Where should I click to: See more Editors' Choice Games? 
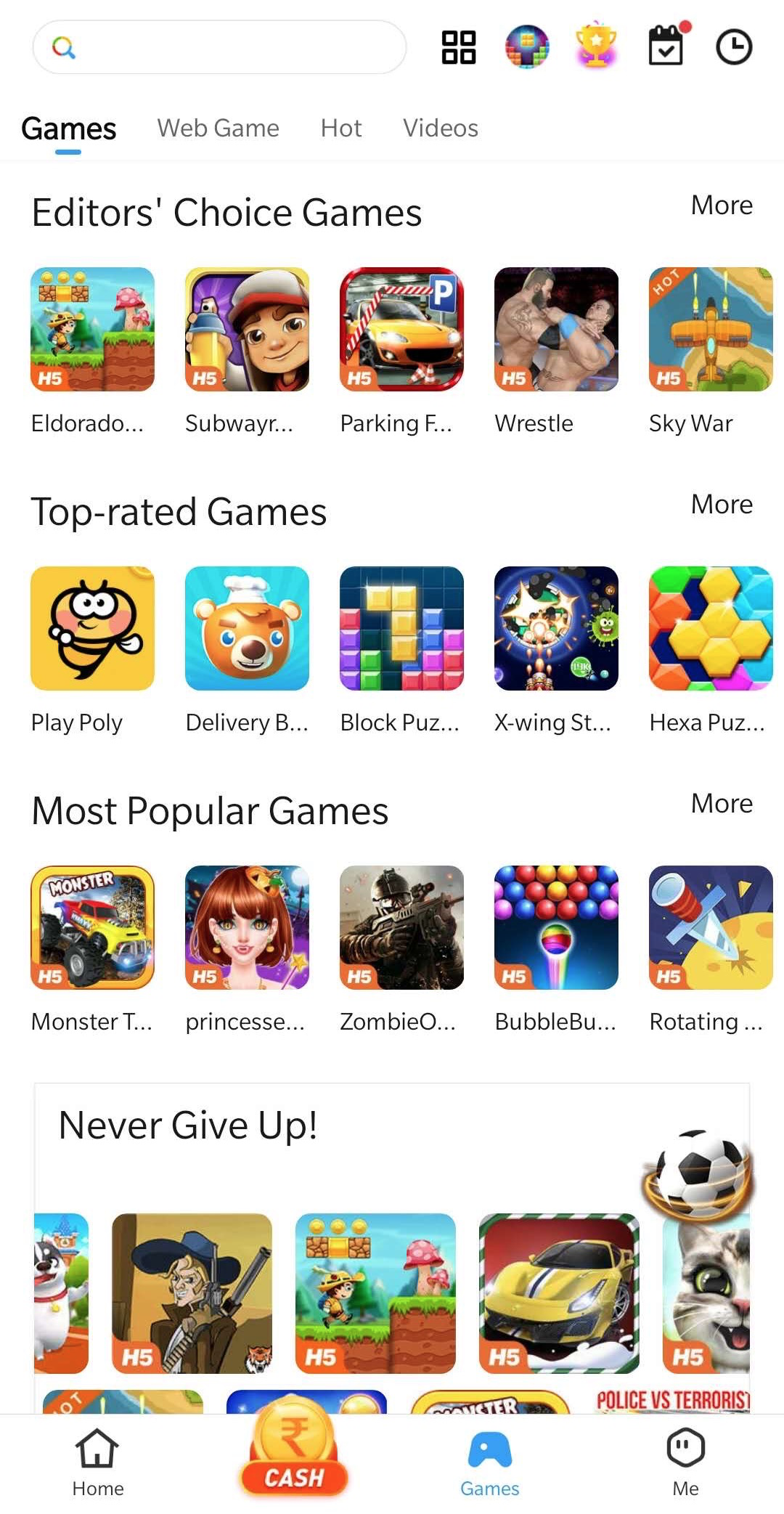[721, 205]
